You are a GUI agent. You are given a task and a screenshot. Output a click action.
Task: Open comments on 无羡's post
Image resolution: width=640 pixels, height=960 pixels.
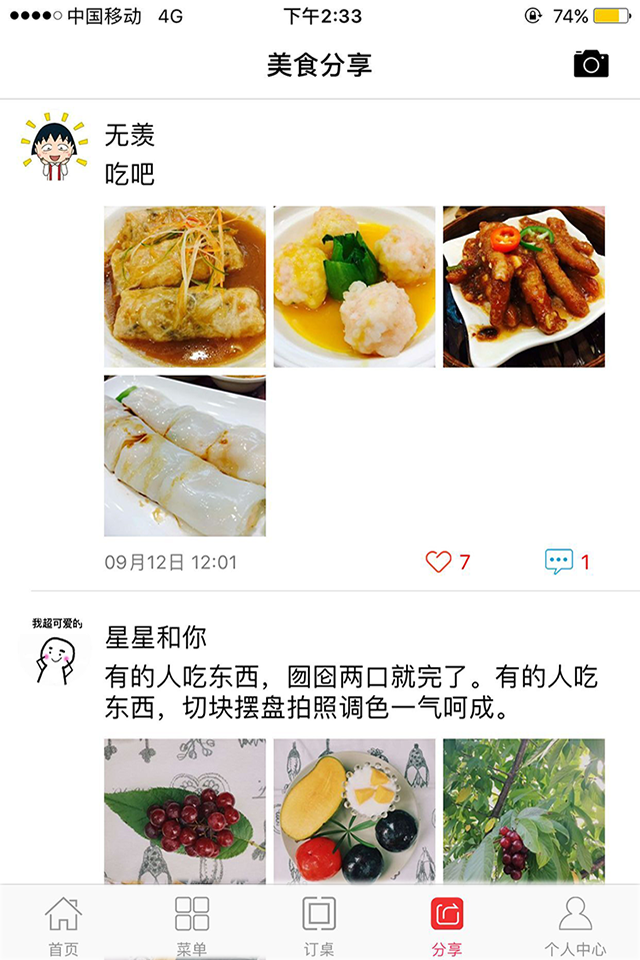pyautogui.click(x=559, y=562)
